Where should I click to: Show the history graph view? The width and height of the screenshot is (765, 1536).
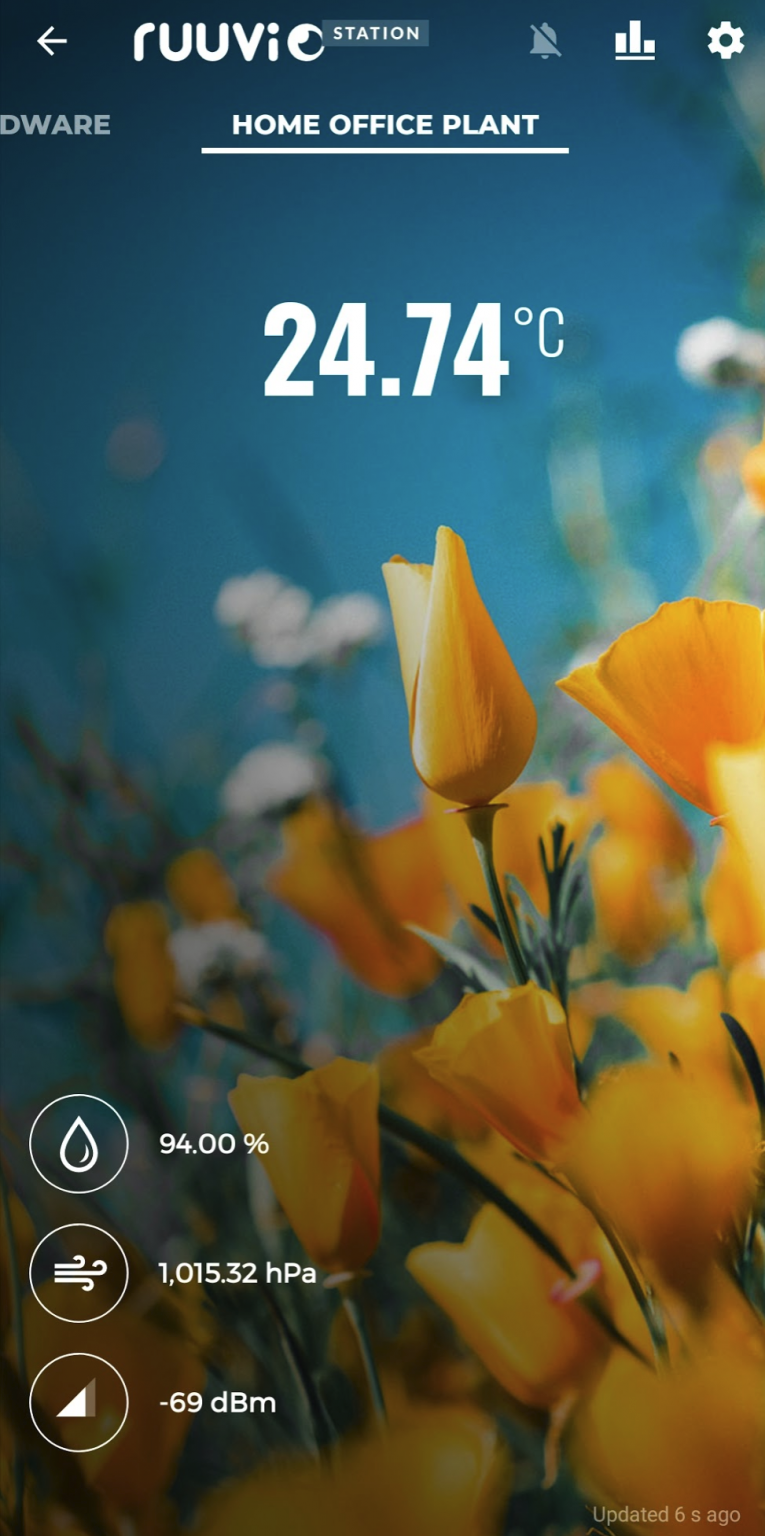click(635, 41)
